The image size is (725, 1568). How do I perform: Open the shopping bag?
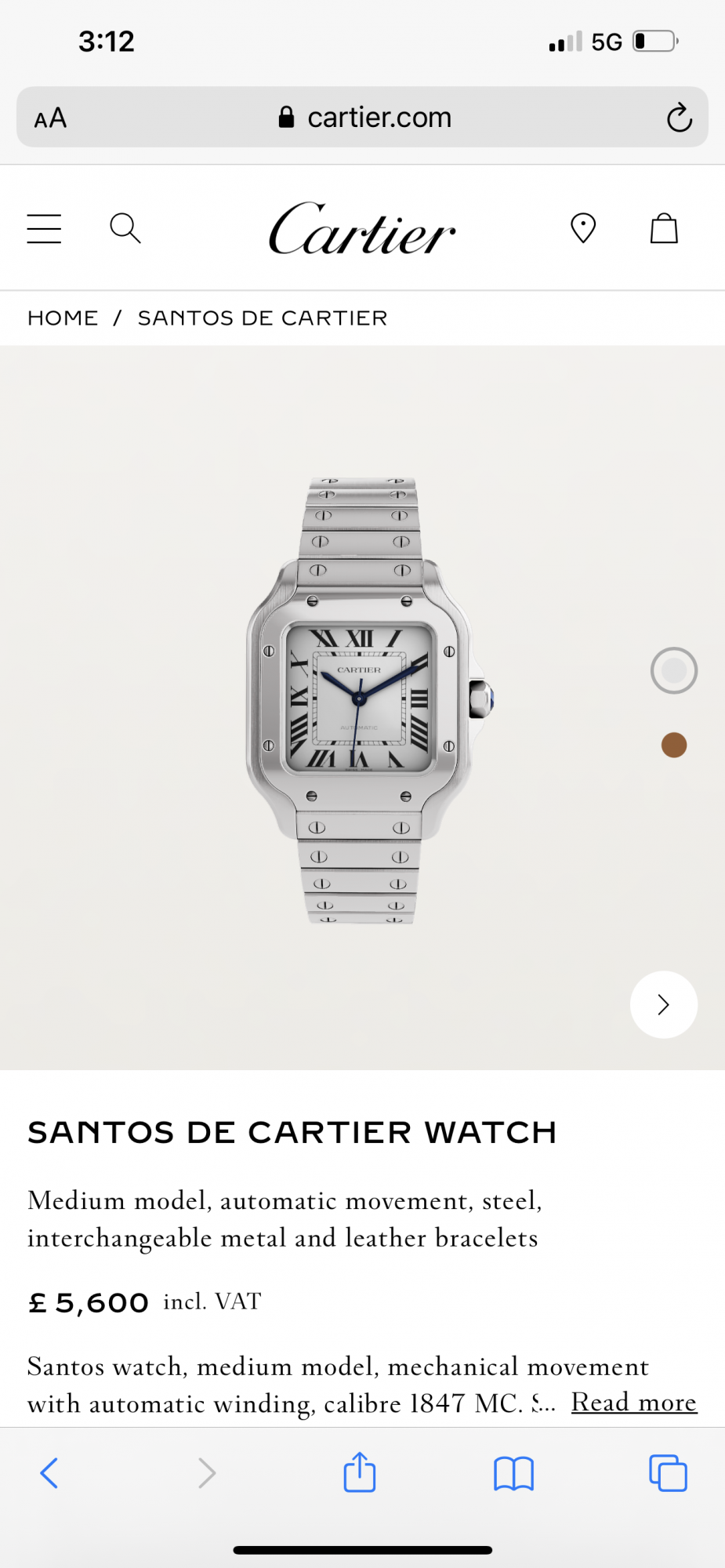point(664,229)
